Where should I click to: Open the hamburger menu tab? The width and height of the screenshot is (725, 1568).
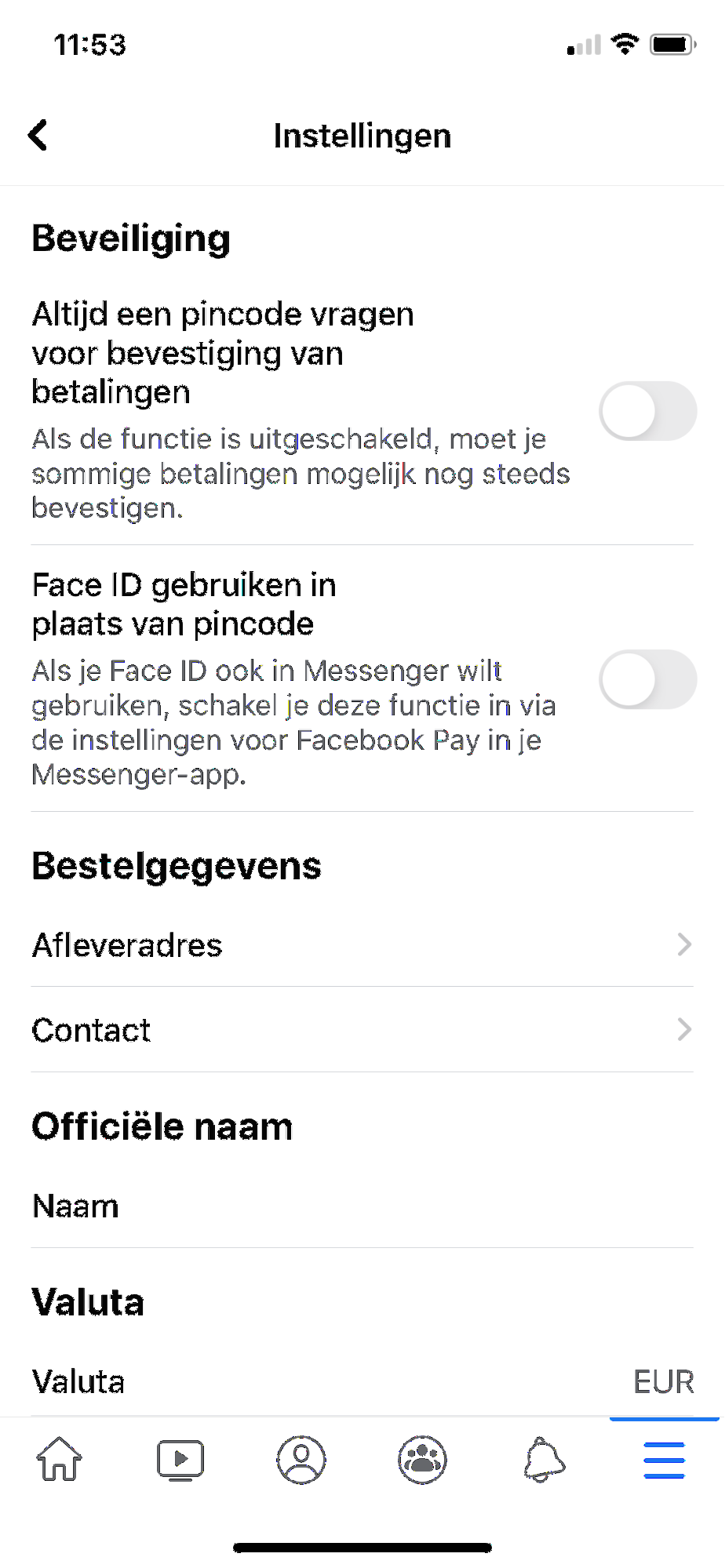[x=665, y=1460]
